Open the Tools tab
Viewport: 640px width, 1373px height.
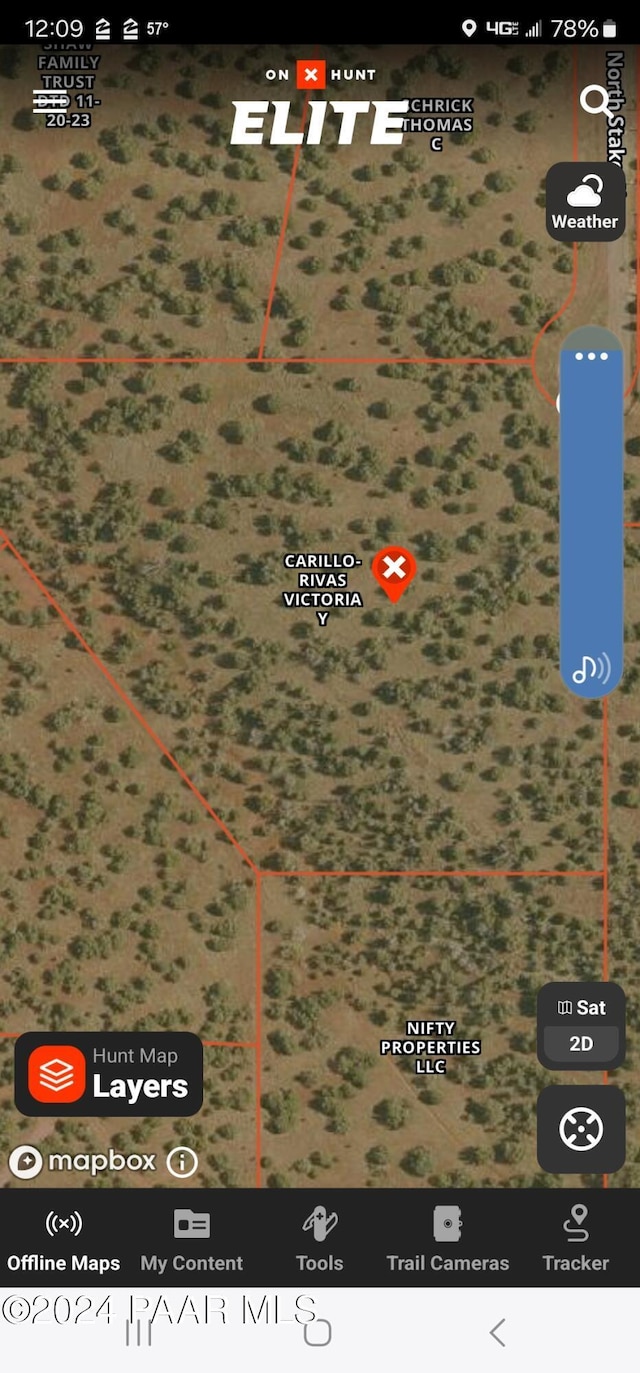point(320,1239)
